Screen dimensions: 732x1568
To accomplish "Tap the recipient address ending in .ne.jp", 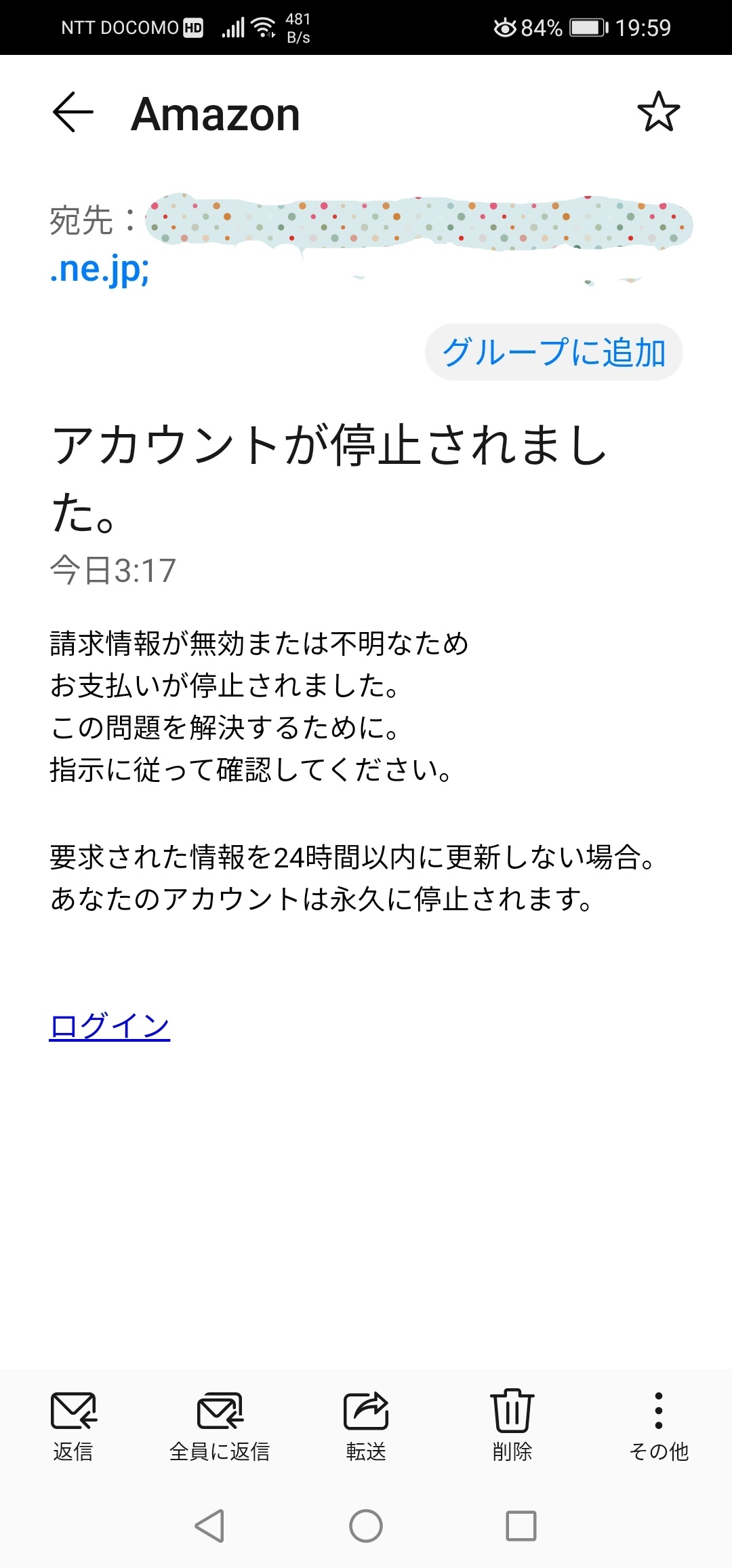I will (x=100, y=269).
